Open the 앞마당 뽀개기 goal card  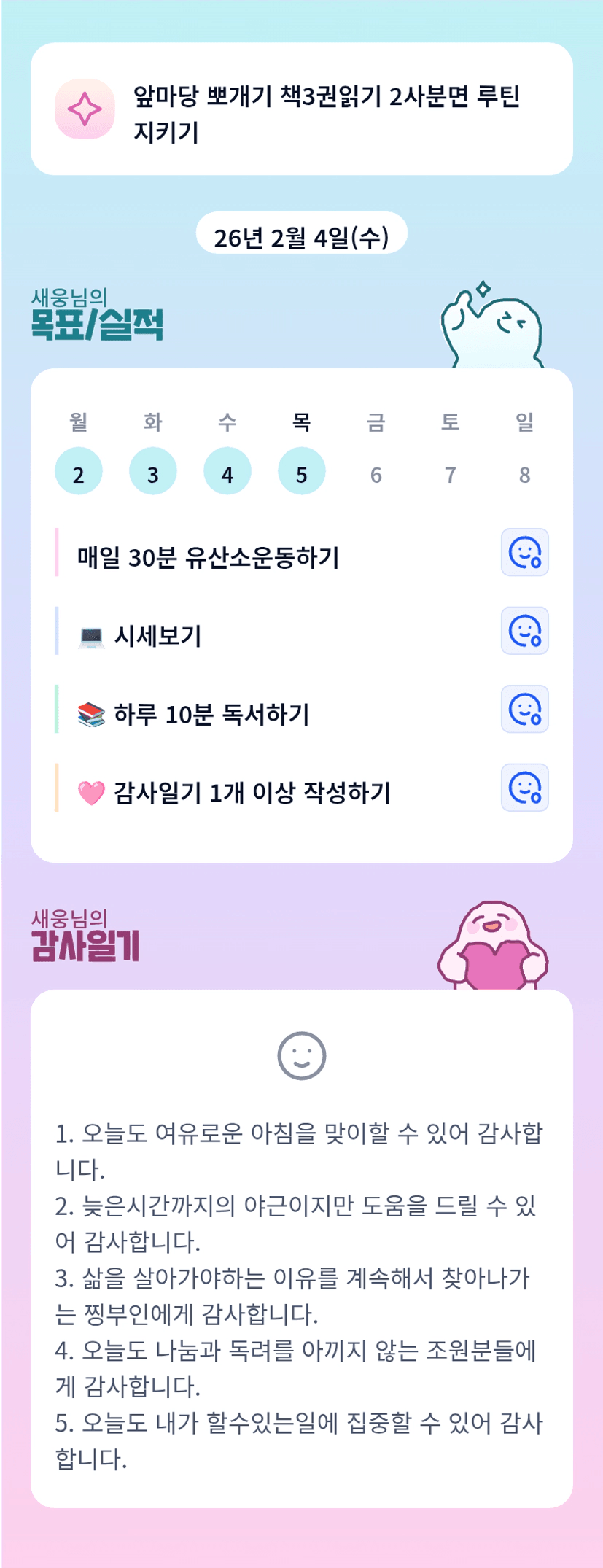tap(301, 109)
